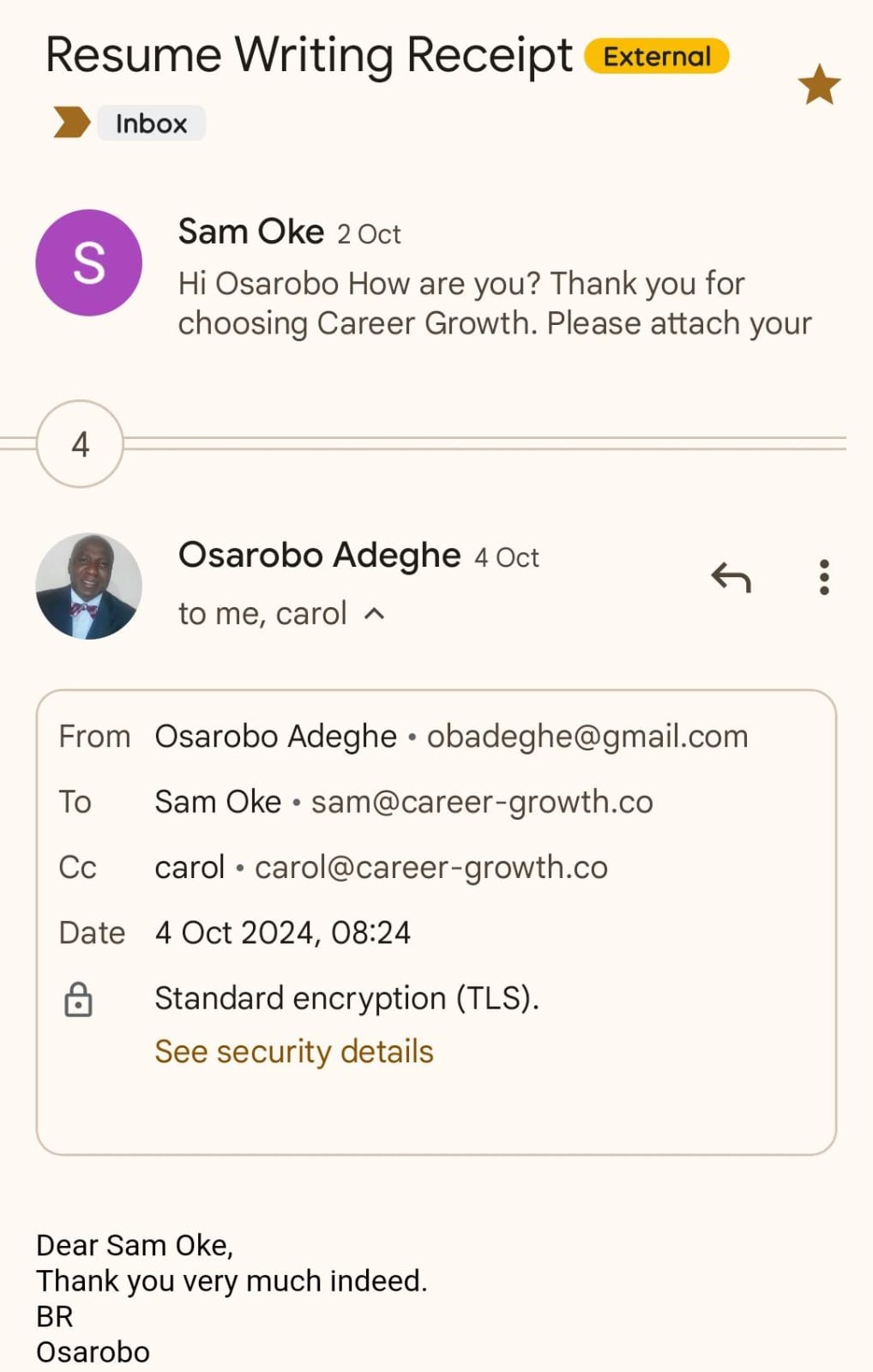Reply to Osarobo Adeghe's email
Image resolution: width=873 pixels, height=1372 pixels.
tap(731, 578)
